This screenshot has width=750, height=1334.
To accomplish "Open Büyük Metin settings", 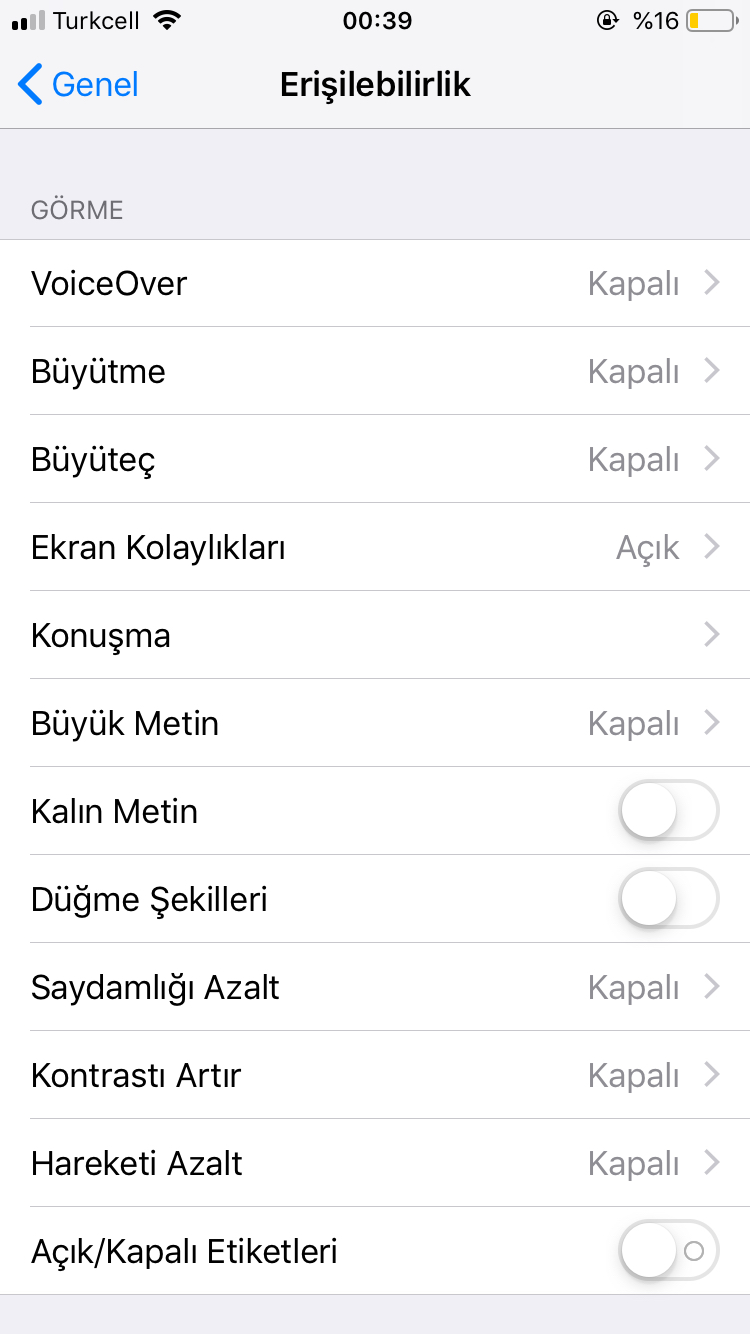I will click(x=375, y=724).
